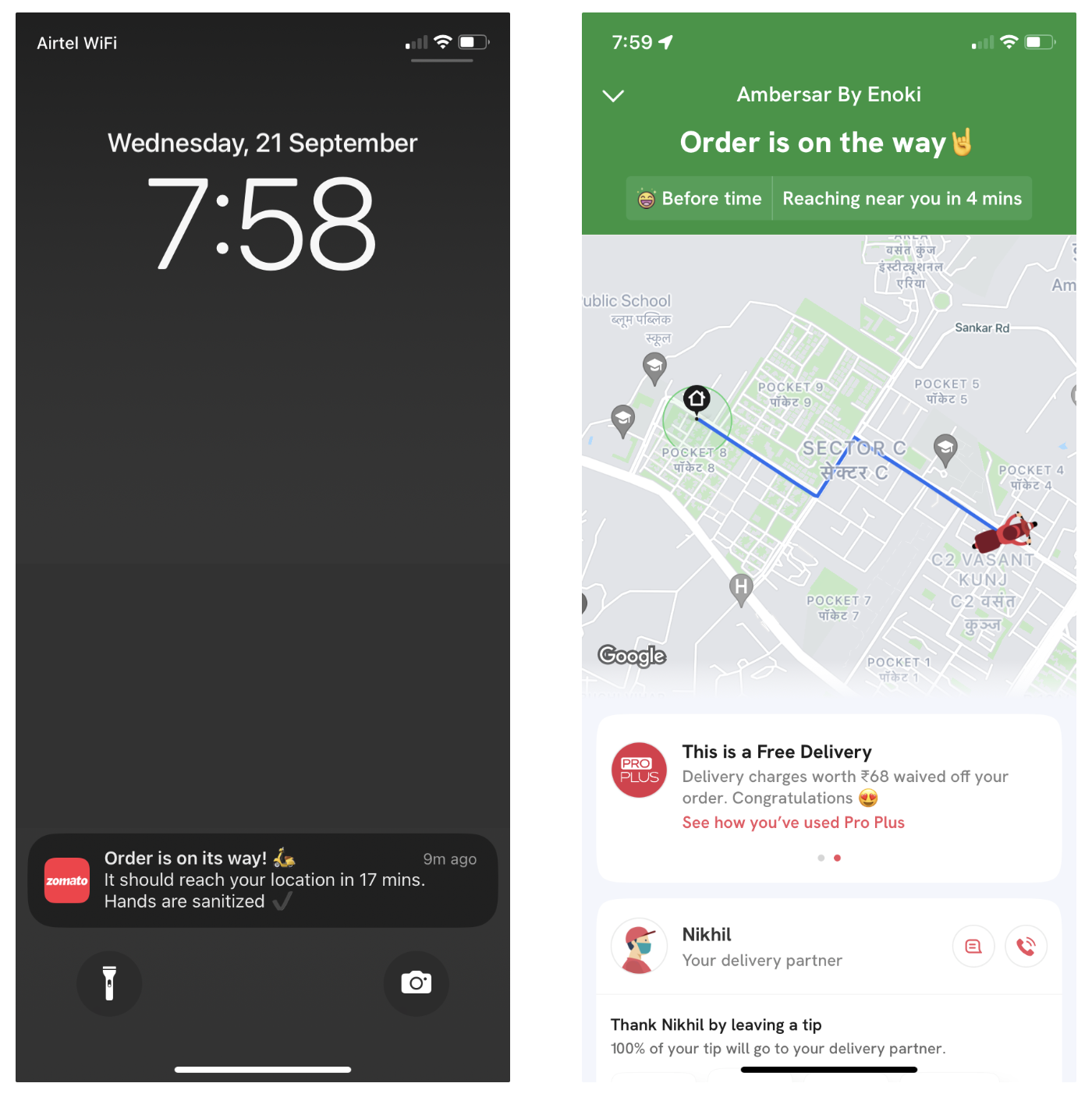Call delivery partner Nikhil
This screenshot has height=1115, width=1092.
pyautogui.click(x=1025, y=946)
